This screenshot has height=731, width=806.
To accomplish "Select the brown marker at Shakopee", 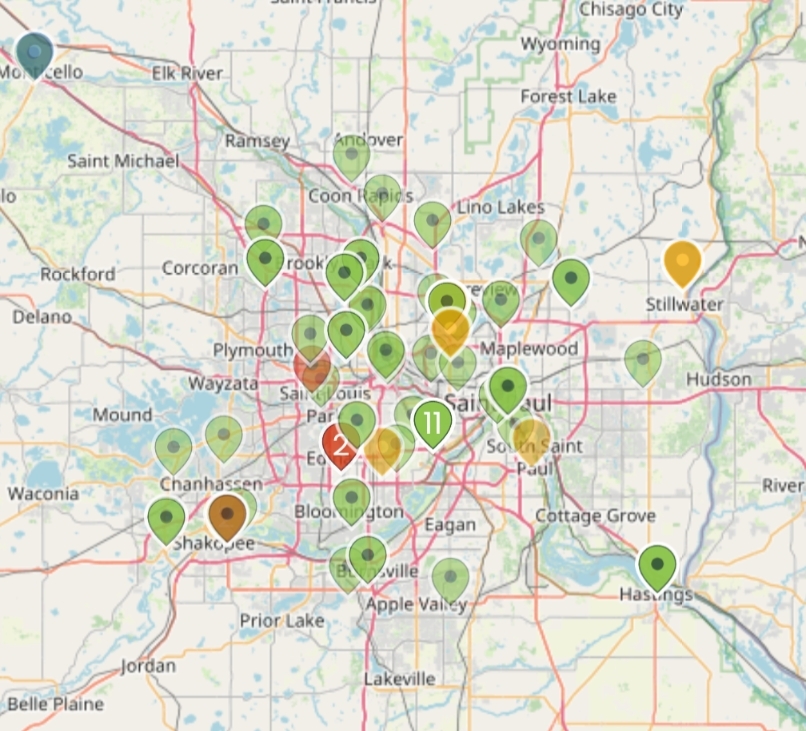I will 227,514.
